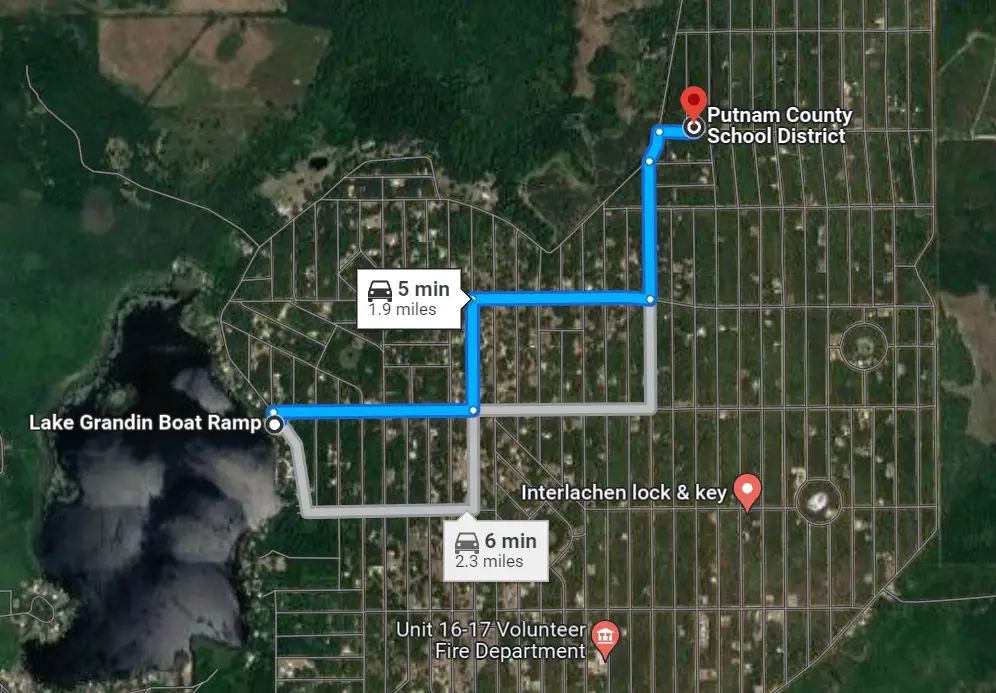Select the 5 min, 1.9 miles route
Image resolution: width=996 pixels, height=693 pixels.
[x=410, y=298]
